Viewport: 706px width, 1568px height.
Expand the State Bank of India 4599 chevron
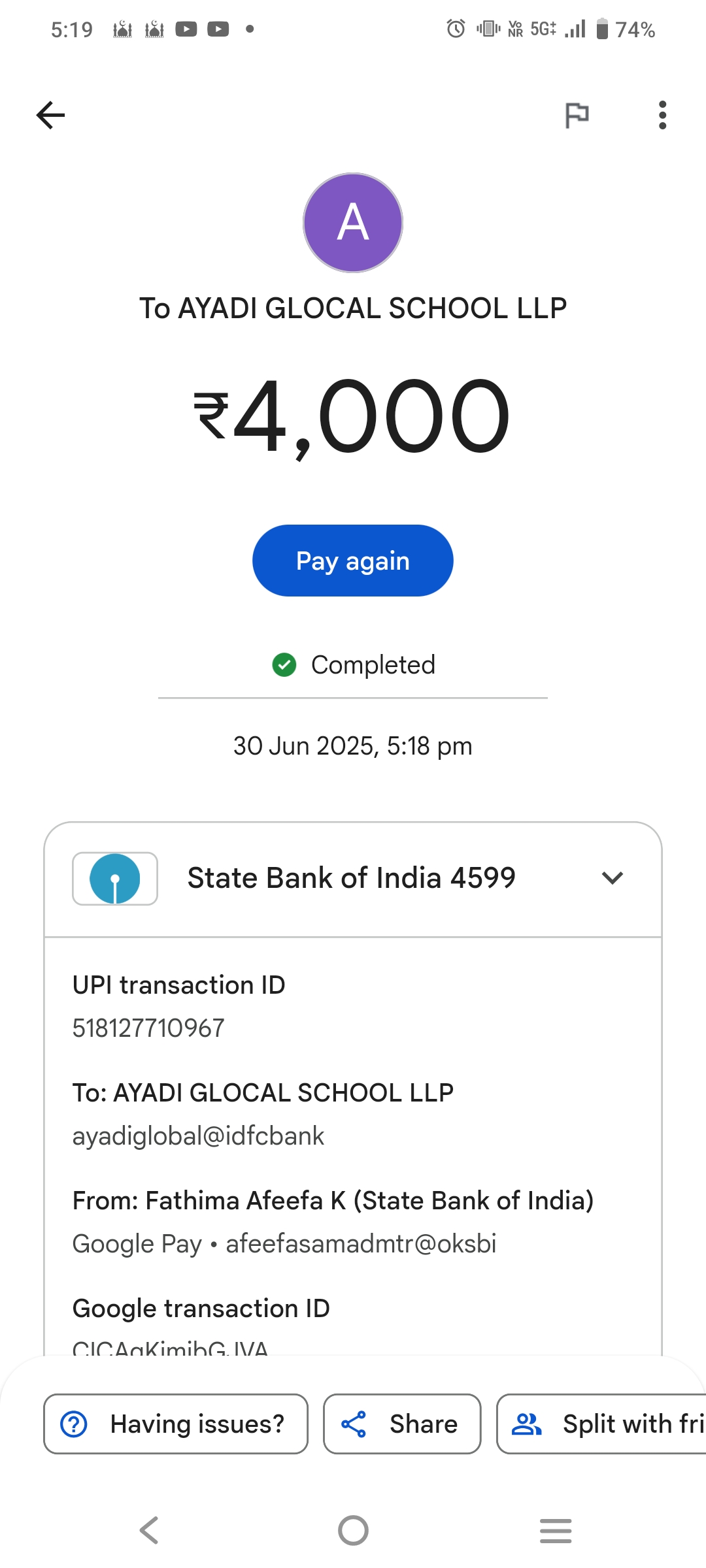pyautogui.click(x=612, y=878)
